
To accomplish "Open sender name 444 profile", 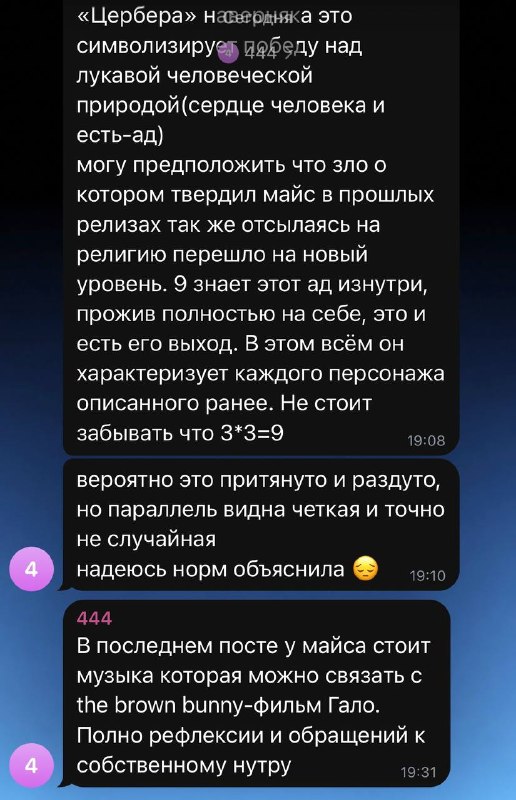I will pyautogui.click(x=94, y=618).
